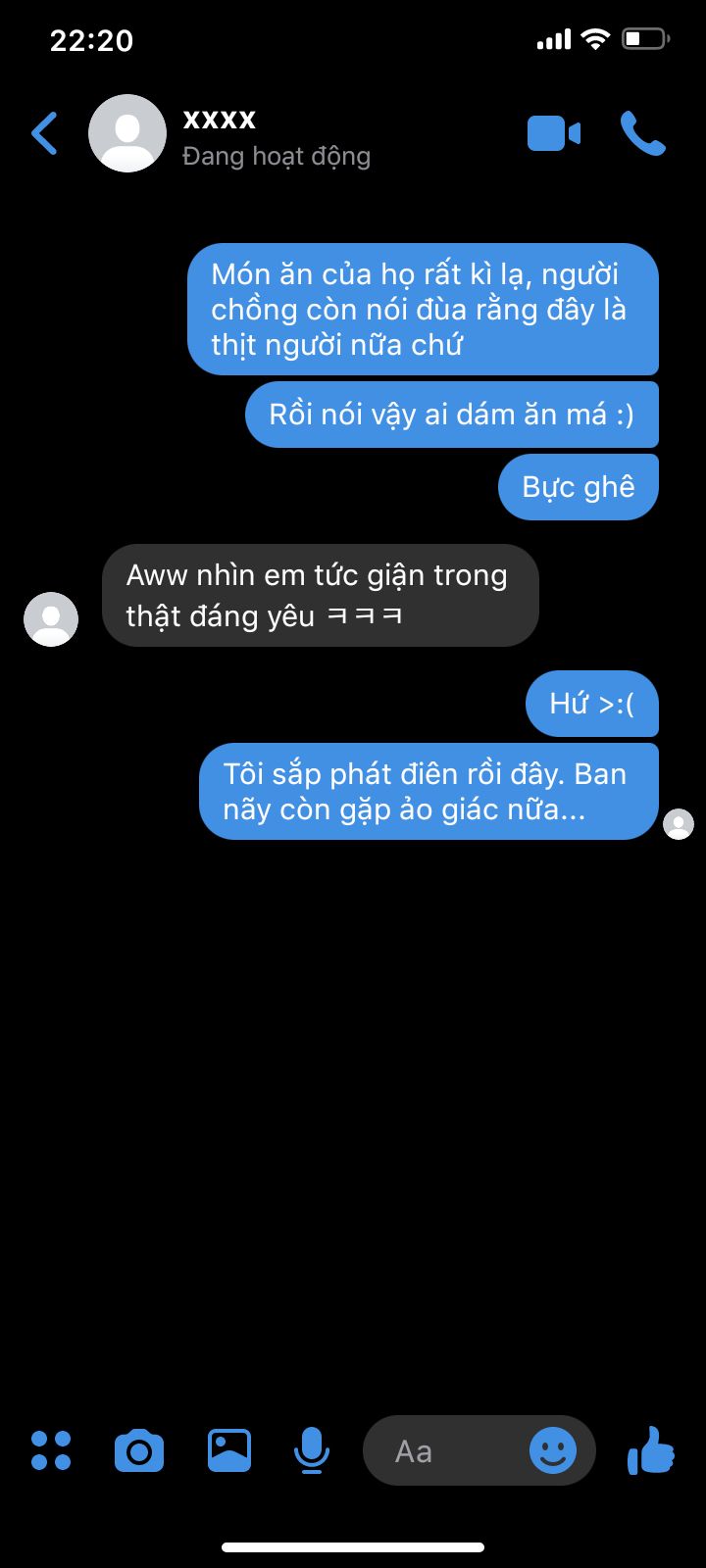This screenshot has width=706, height=1568.
Task: Start a video call with xxxx
Action: pos(554,133)
